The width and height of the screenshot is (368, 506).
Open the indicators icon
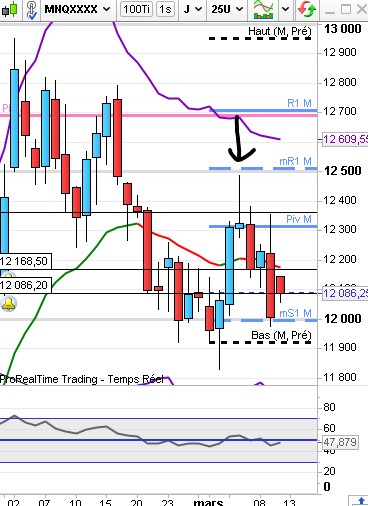(x=263, y=9)
